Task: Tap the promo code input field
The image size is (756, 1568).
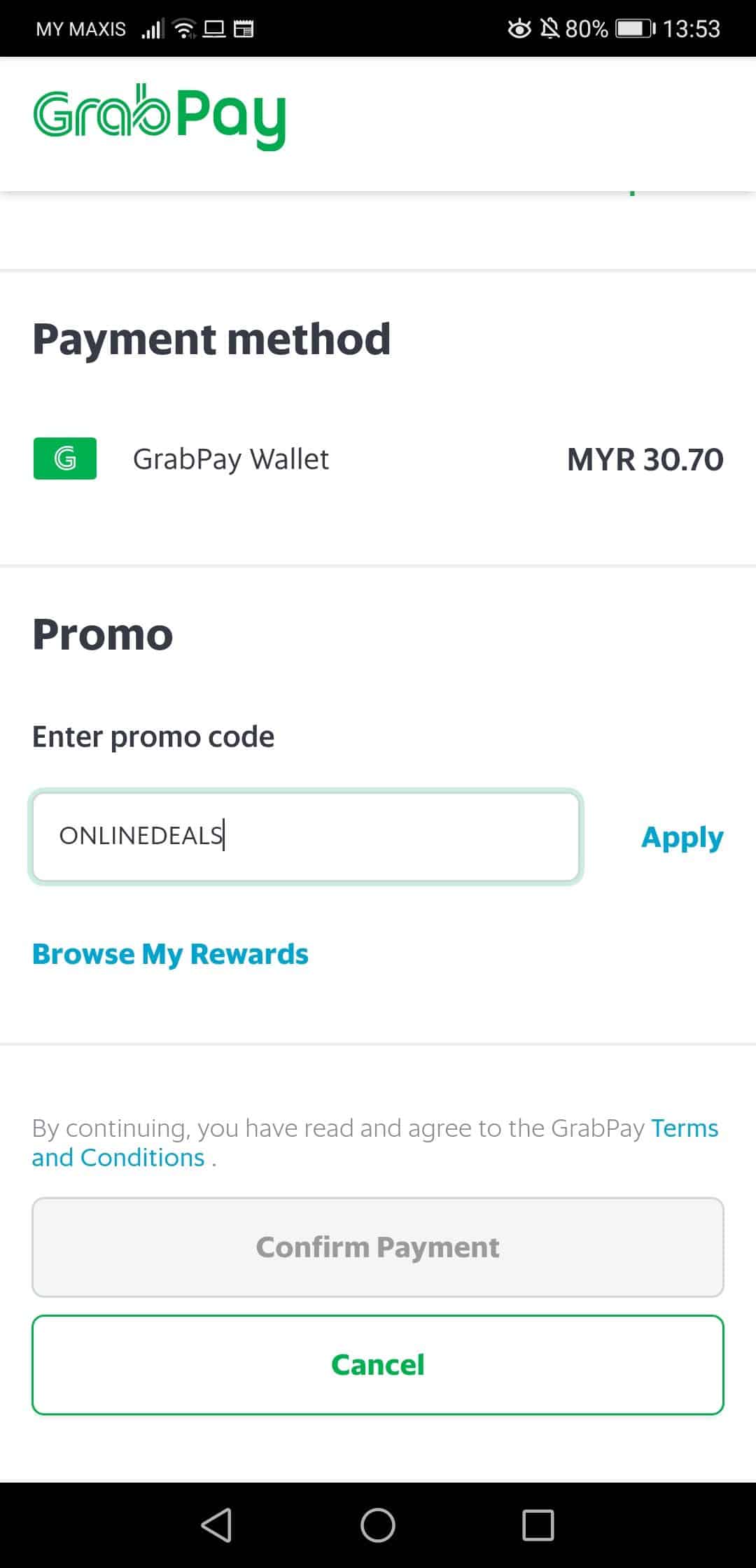Action: point(306,836)
